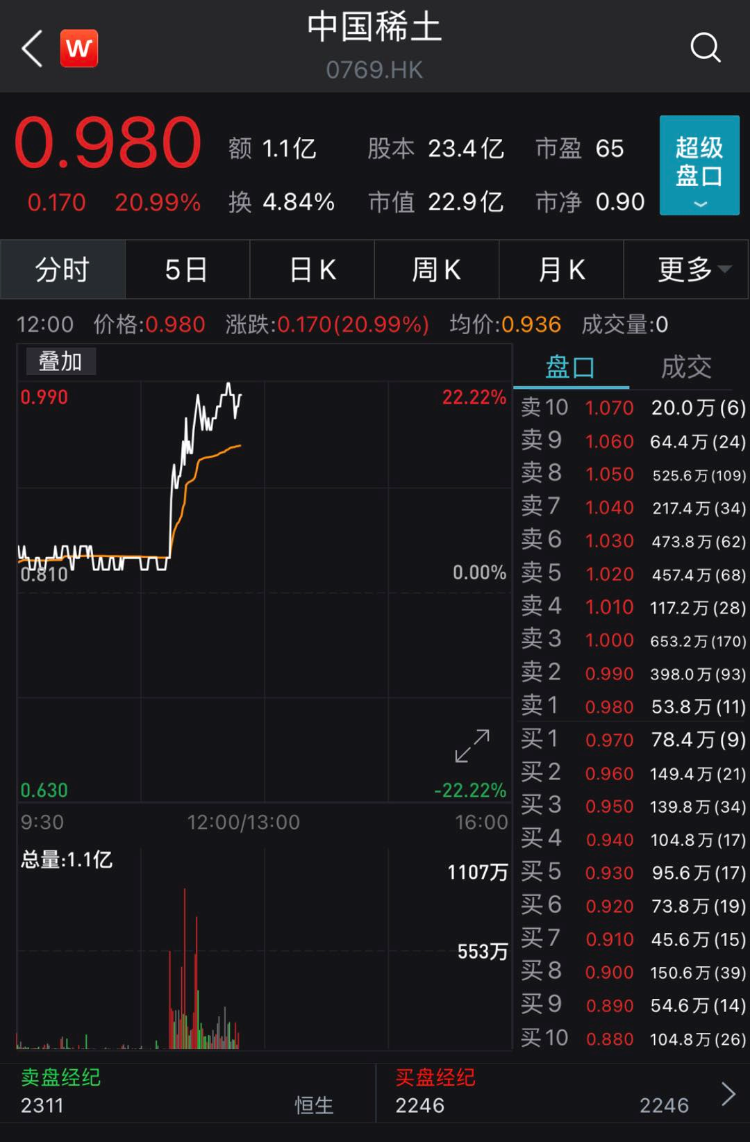Switch to the 成交 trades tab
Screen dimensions: 750x1142
[x=686, y=367]
